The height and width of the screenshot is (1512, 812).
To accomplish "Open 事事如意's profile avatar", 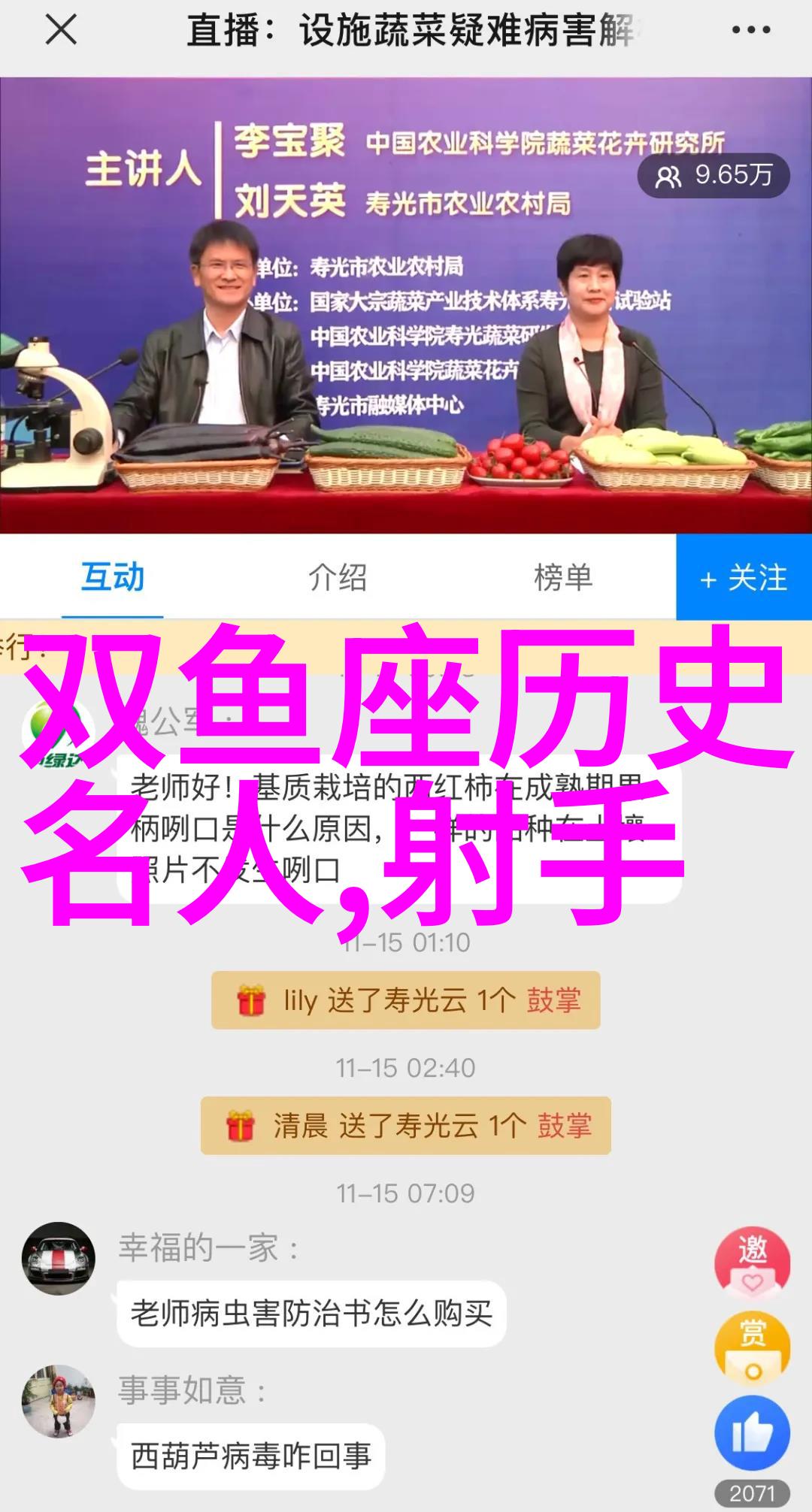I will (x=59, y=1401).
